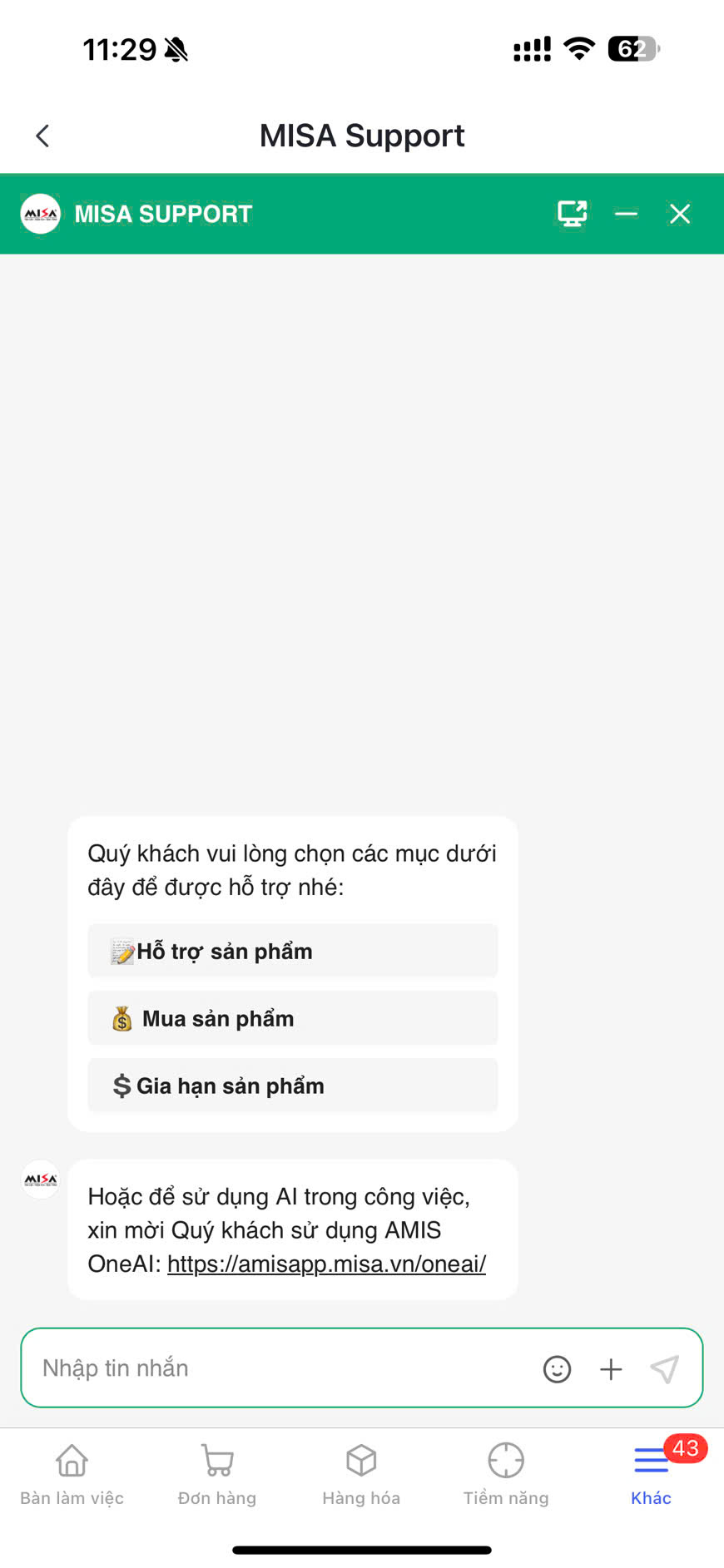Open the AMIS OneAI link
The width and height of the screenshot is (724, 1568).
[326, 1264]
